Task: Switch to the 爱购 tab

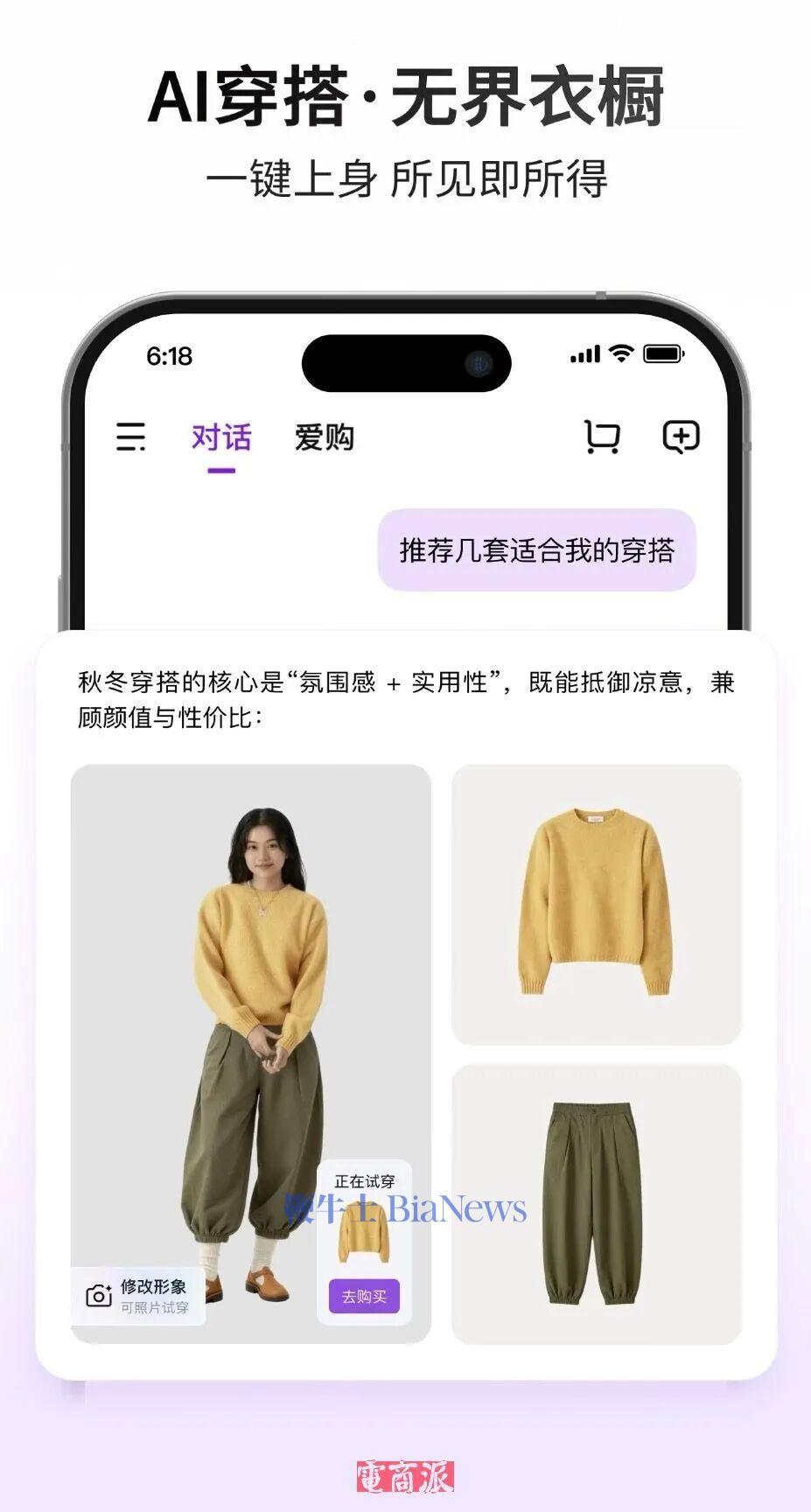Action: click(327, 437)
